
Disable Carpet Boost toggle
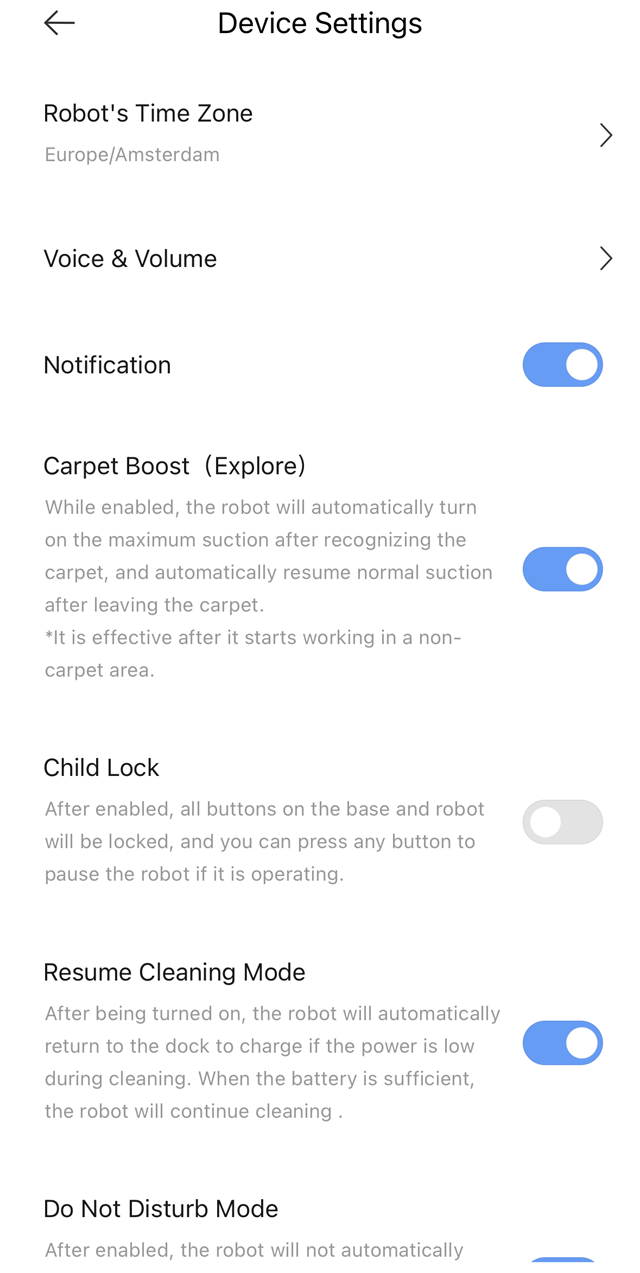click(562, 569)
